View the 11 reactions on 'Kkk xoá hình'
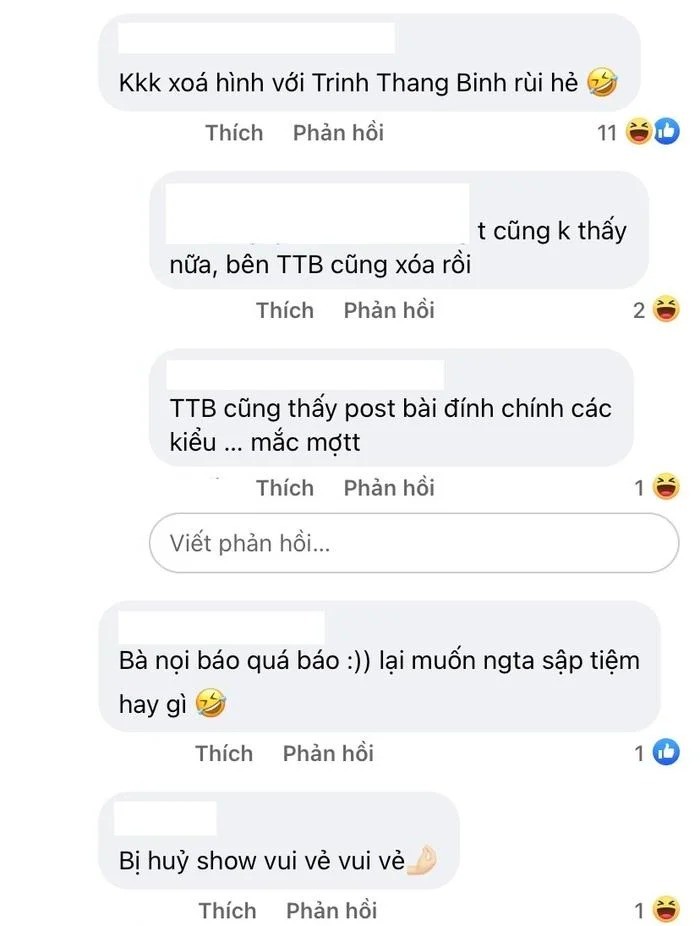 tap(638, 132)
